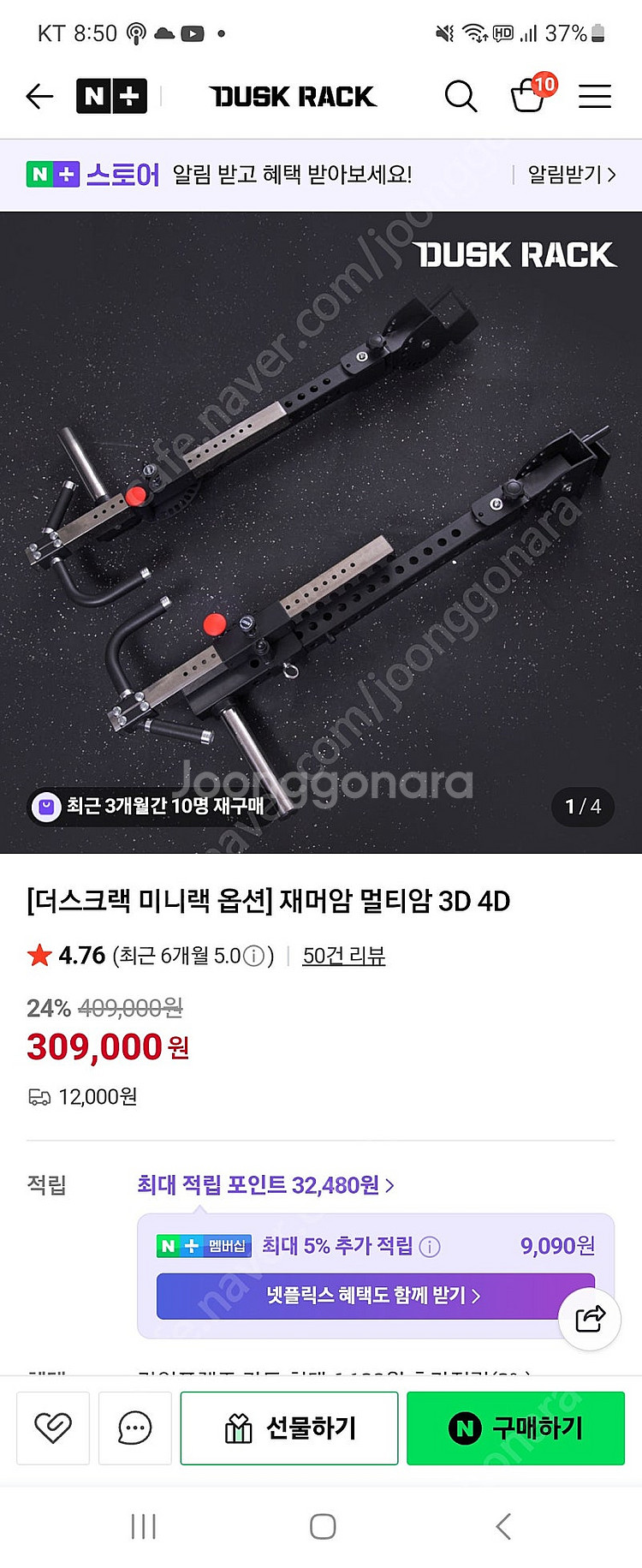The image size is (642, 1568).
Task: Expand 알림받기 via its chevron
Action: coord(612,174)
